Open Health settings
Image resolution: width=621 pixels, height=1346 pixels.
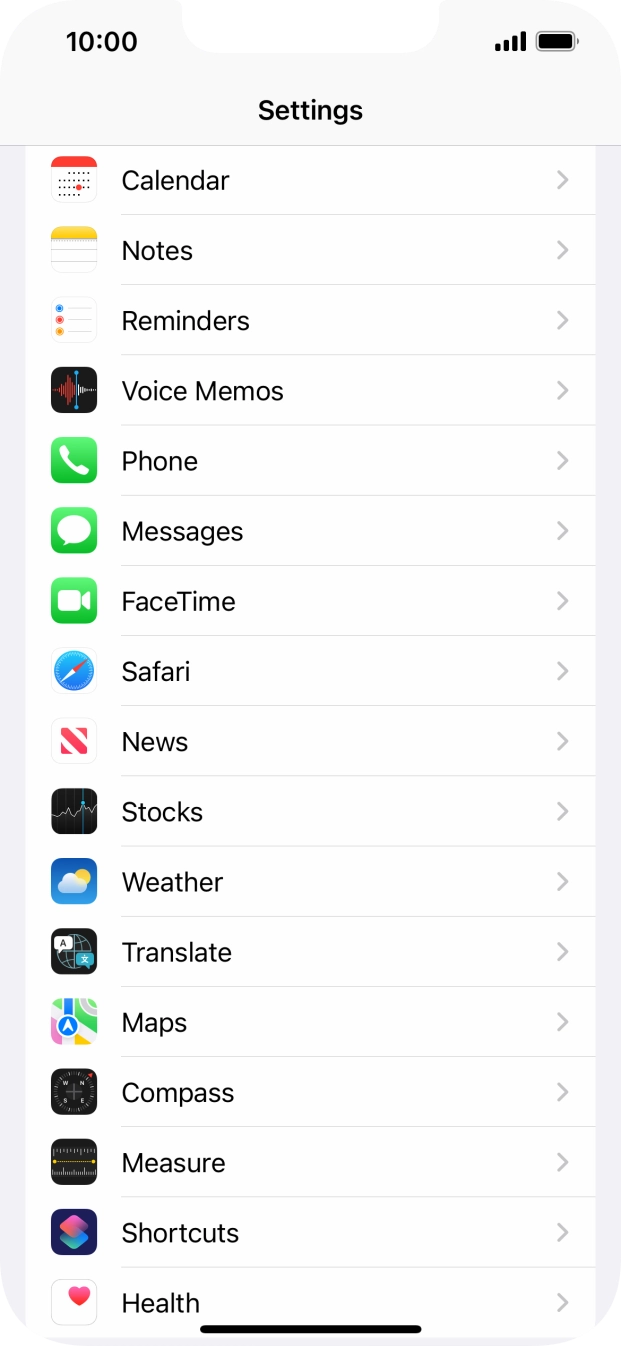pos(310,1302)
